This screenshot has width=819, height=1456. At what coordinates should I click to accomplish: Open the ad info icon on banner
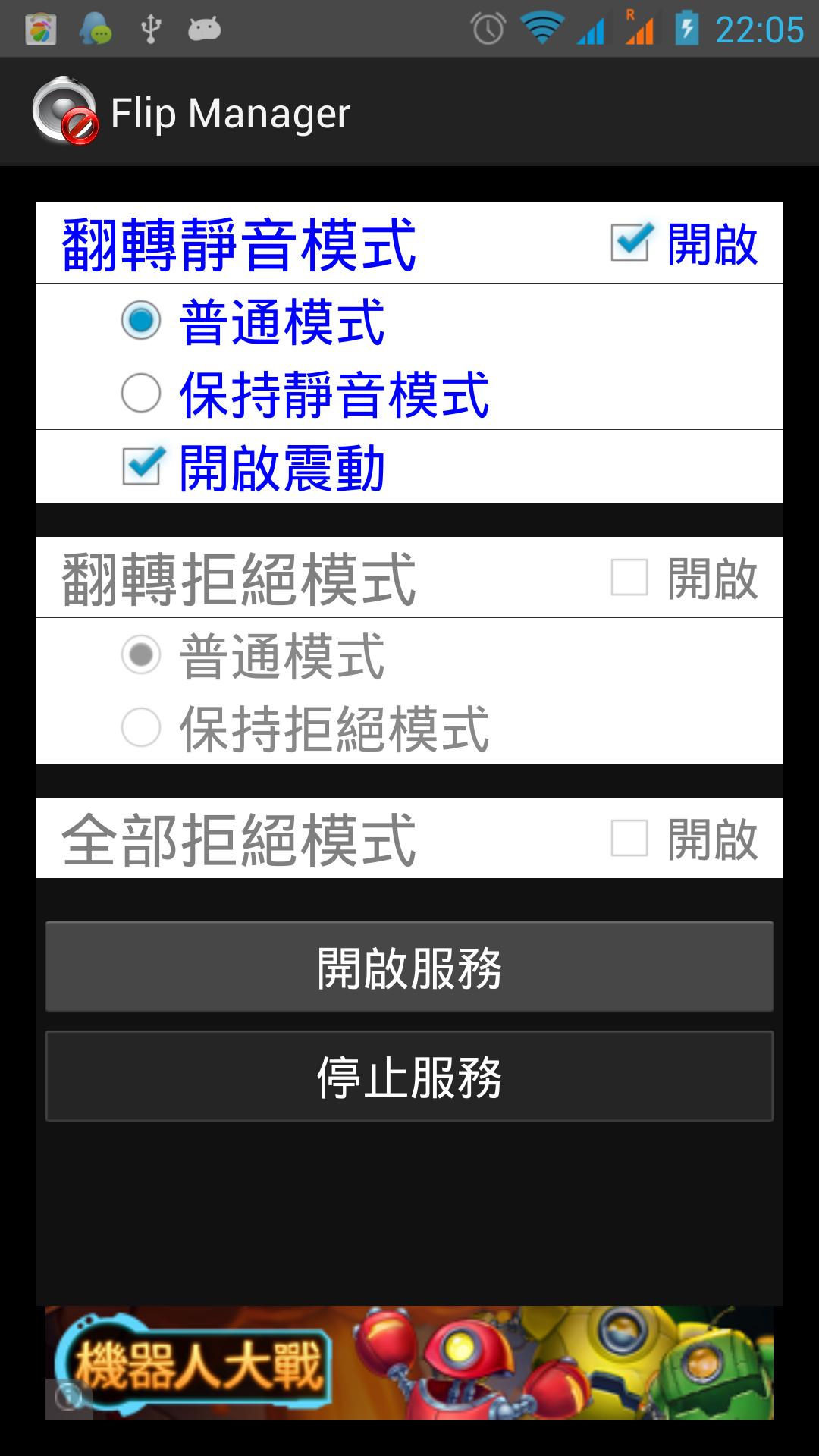68,1398
